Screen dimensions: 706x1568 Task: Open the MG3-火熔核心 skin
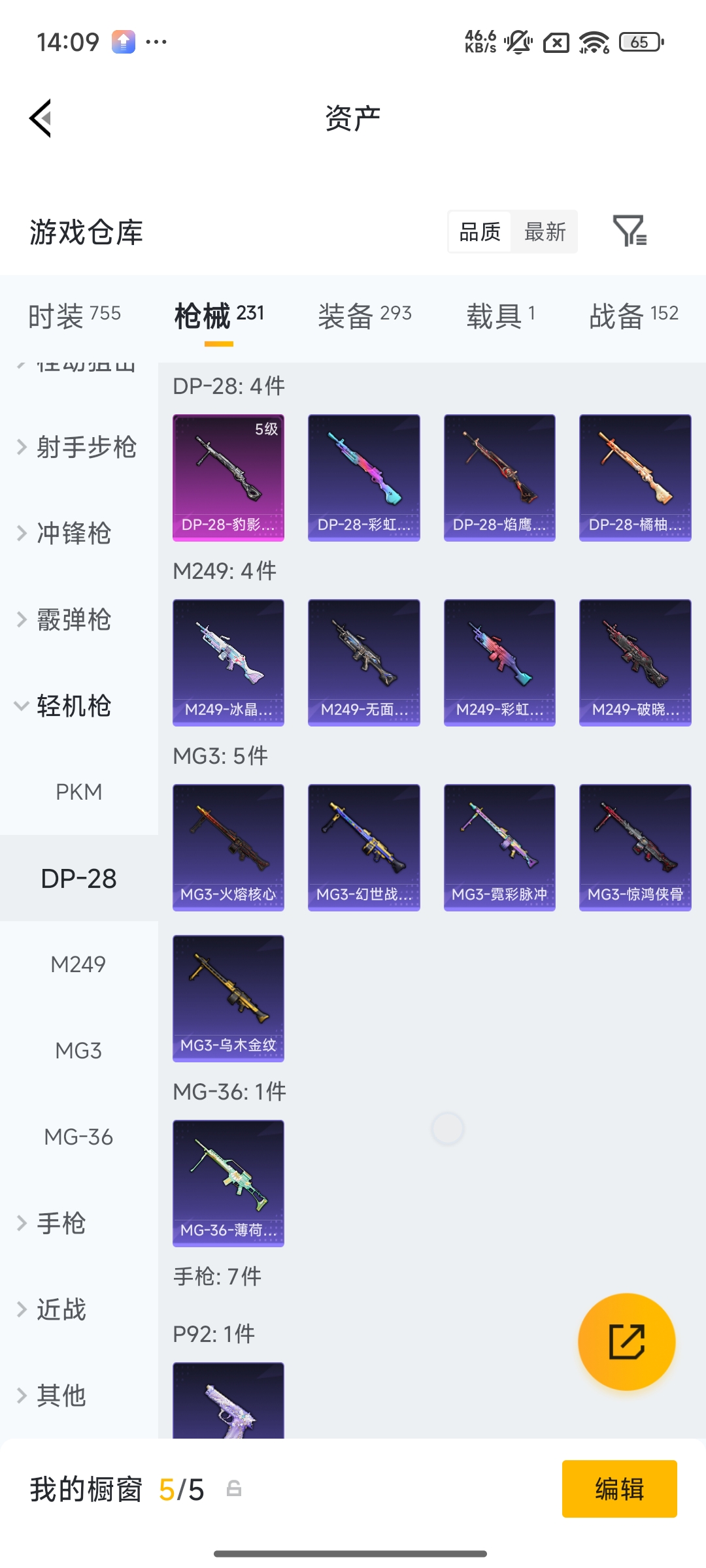[x=228, y=847]
